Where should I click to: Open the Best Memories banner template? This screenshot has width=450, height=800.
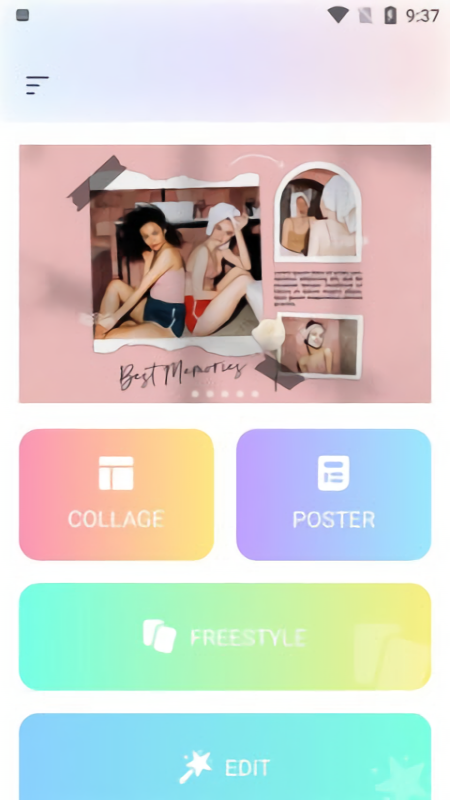[225, 274]
